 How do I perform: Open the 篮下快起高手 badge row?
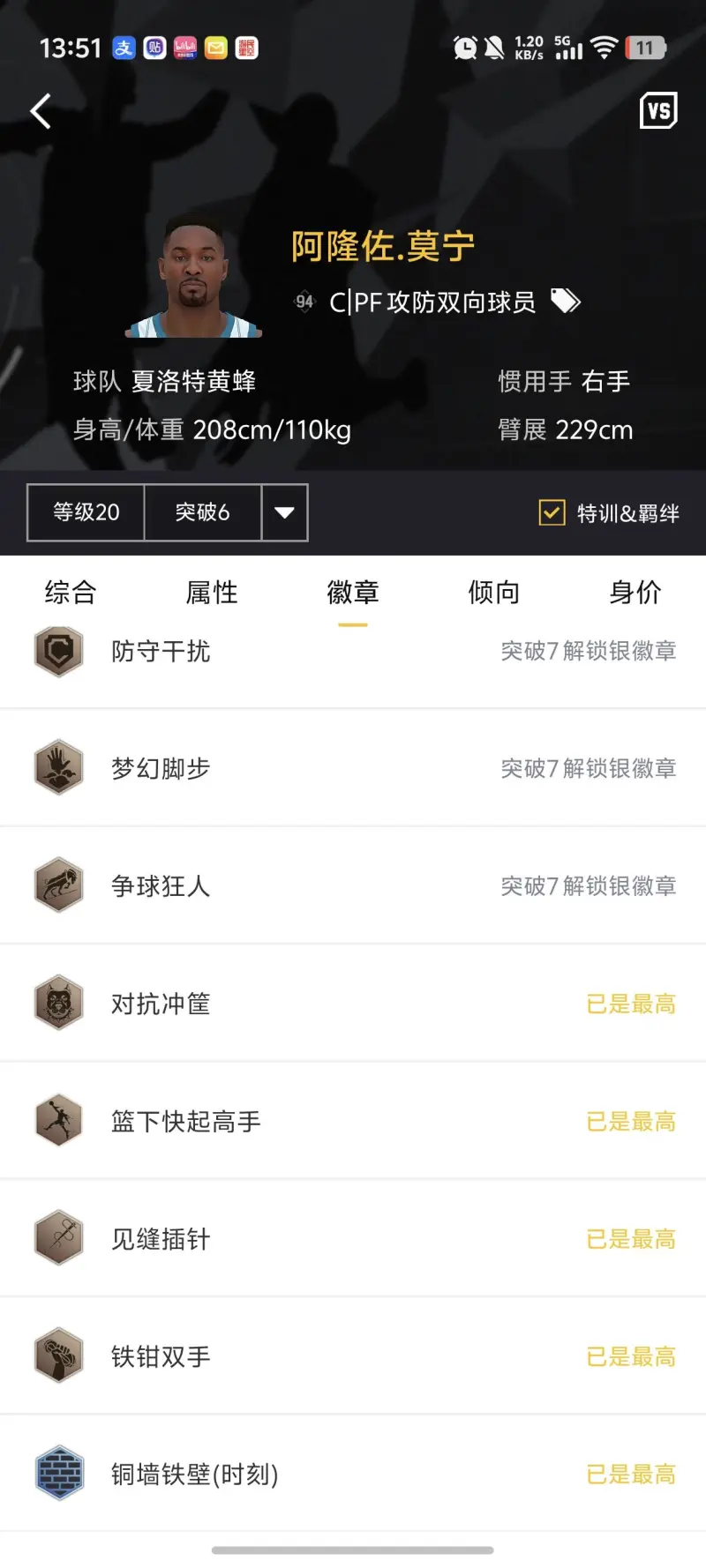[x=353, y=1121]
